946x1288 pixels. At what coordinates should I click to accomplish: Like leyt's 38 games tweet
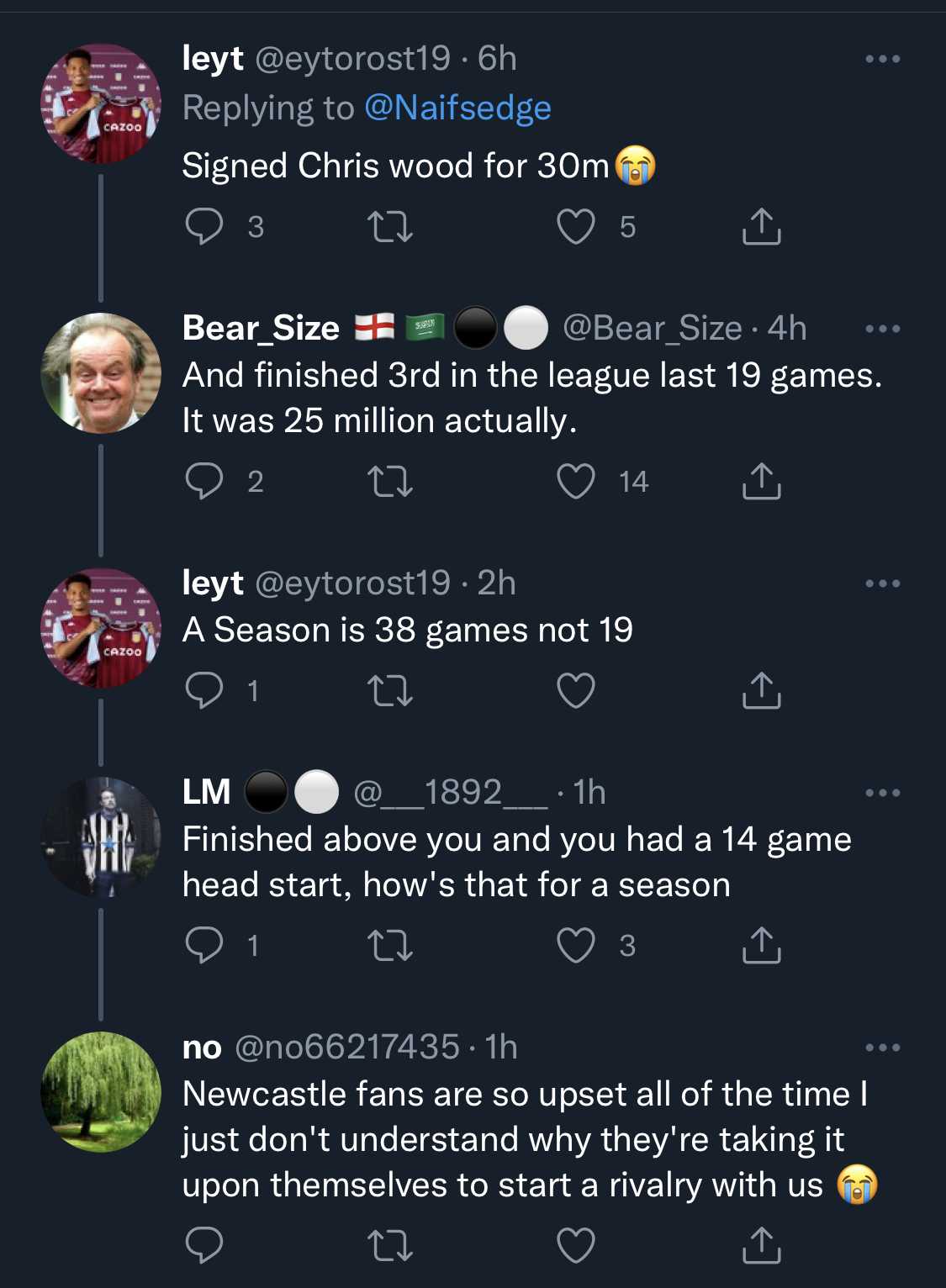click(576, 691)
